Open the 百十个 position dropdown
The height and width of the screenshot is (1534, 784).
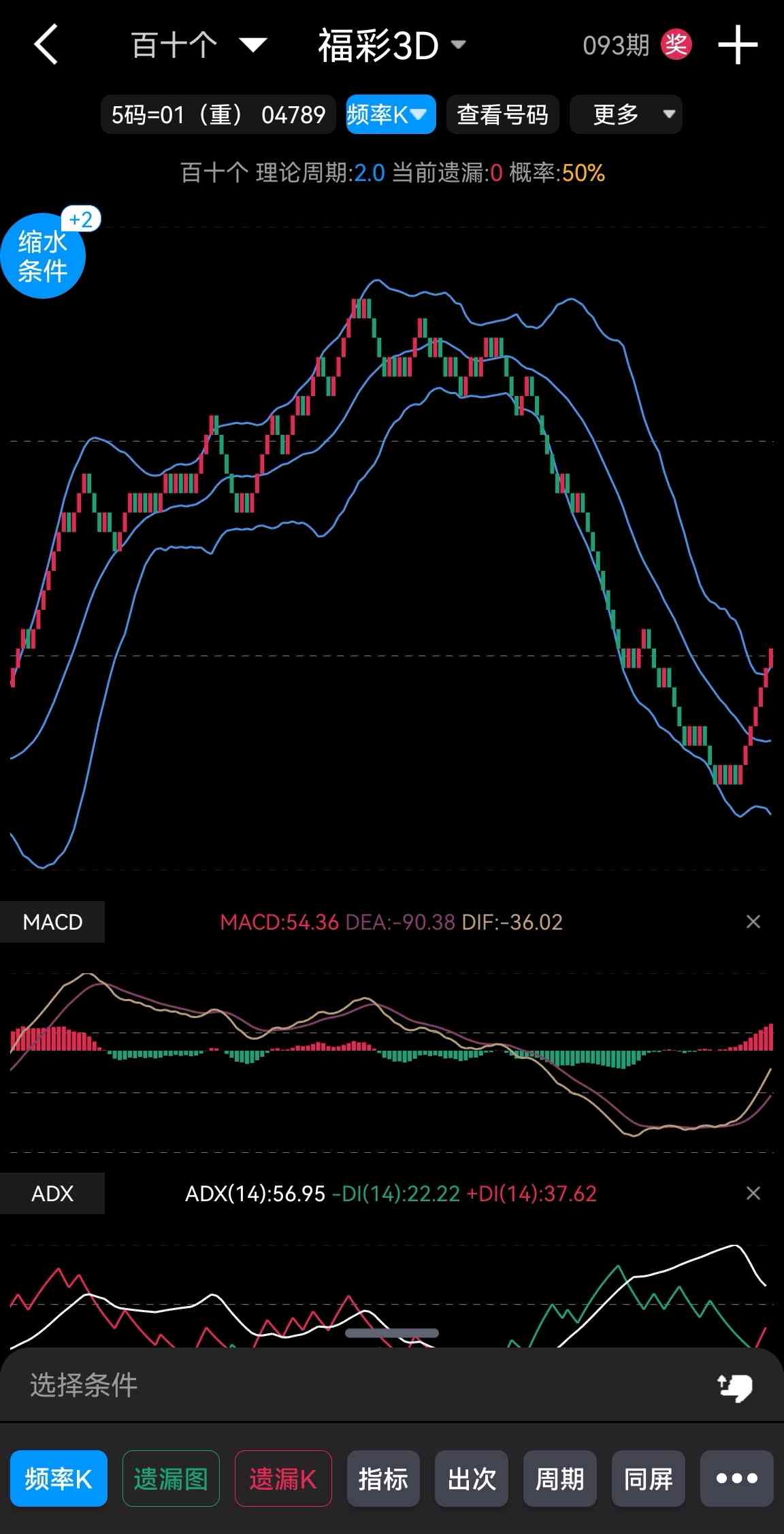pos(198,46)
